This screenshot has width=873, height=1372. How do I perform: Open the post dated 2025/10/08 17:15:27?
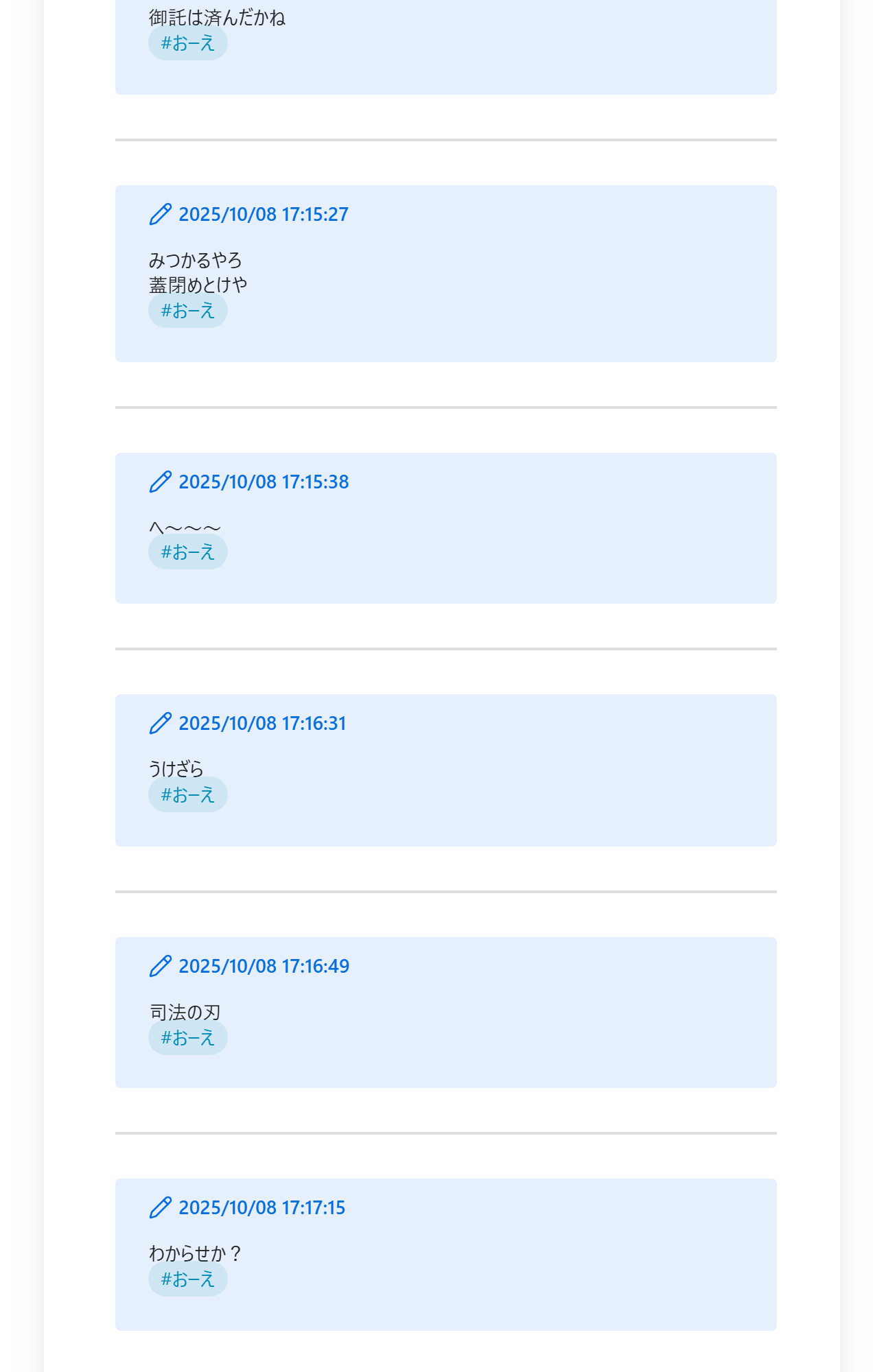click(x=263, y=215)
